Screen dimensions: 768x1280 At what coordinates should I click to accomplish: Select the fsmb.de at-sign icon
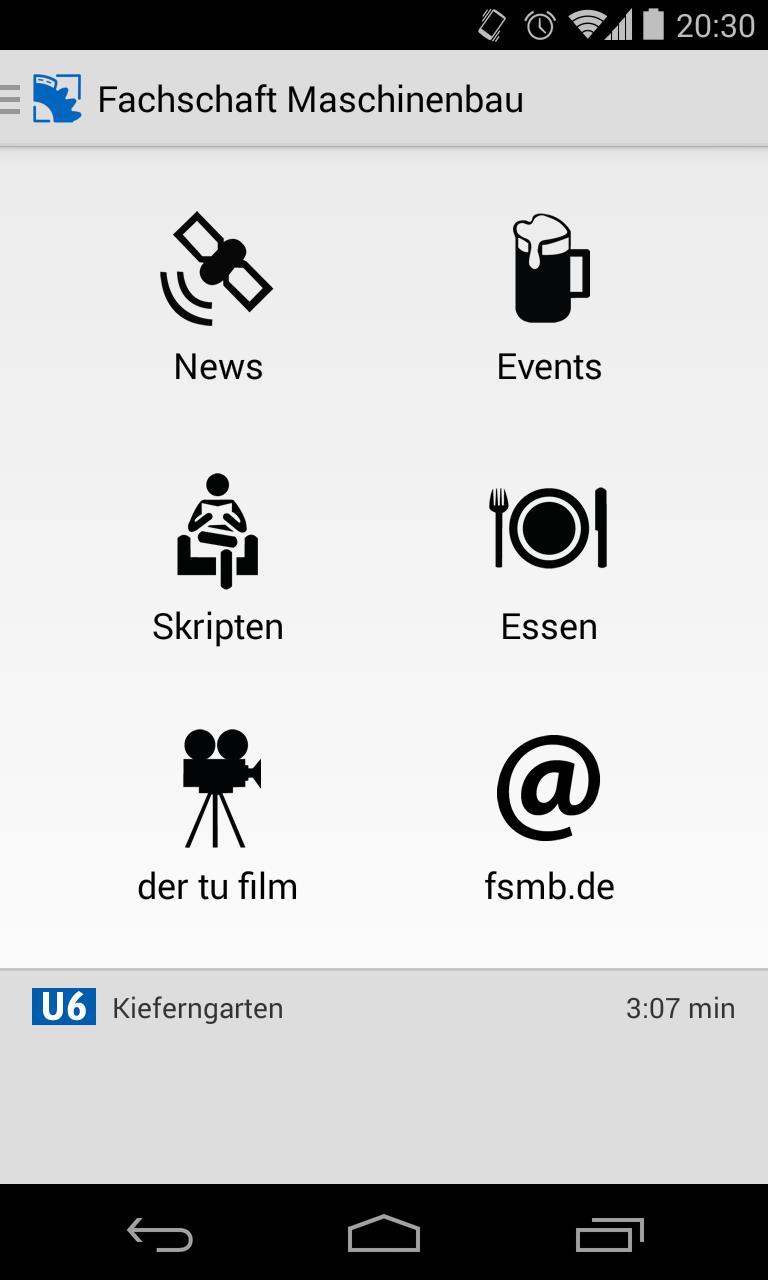pos(548,787)
